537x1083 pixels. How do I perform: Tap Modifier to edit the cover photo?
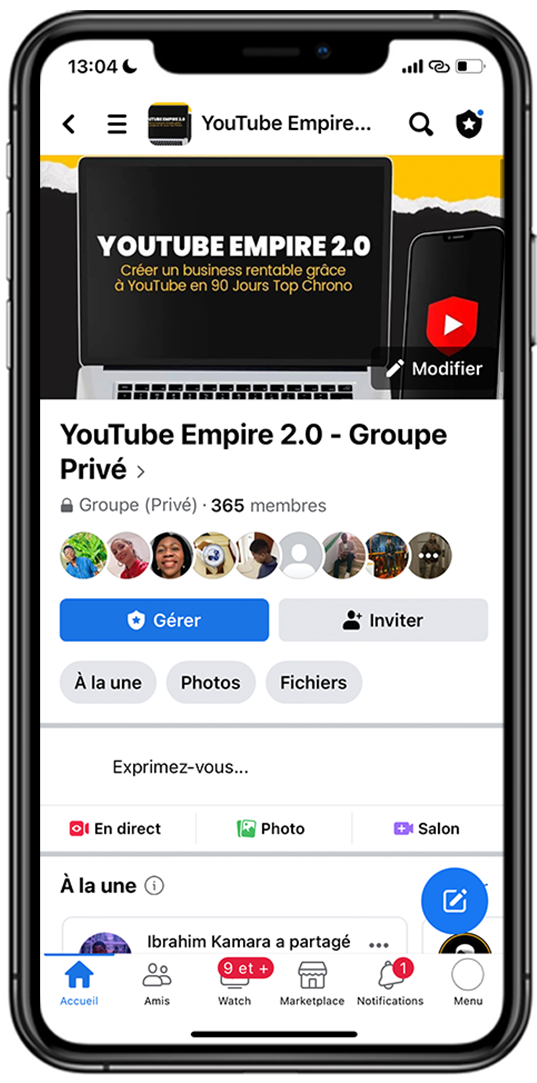pos(433,368)
